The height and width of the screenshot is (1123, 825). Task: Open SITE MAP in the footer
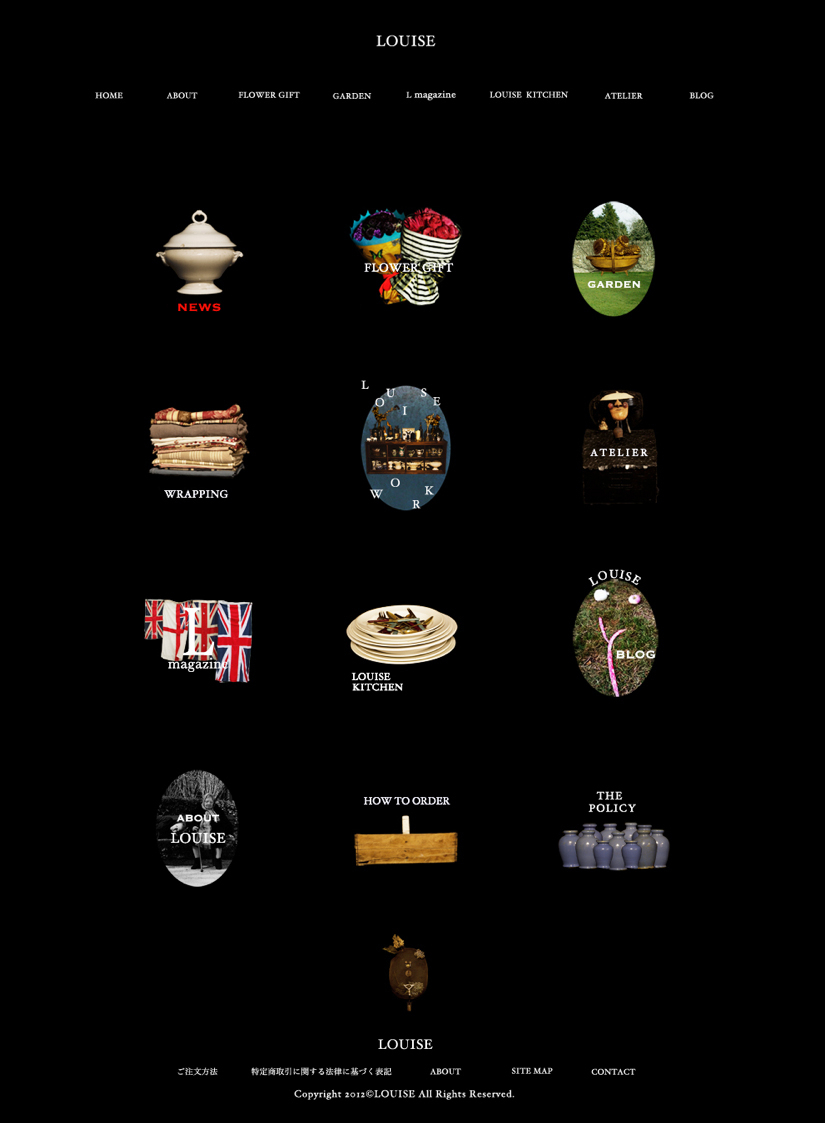coord(531,1071)
